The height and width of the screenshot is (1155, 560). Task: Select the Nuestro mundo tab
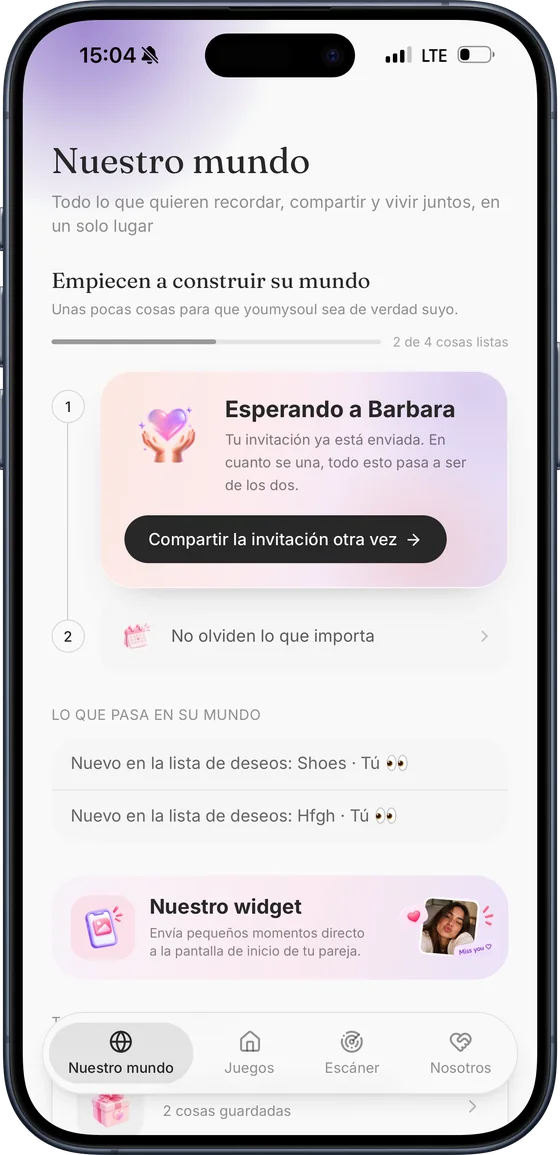pyautogui.click(x=121, y=1053)
